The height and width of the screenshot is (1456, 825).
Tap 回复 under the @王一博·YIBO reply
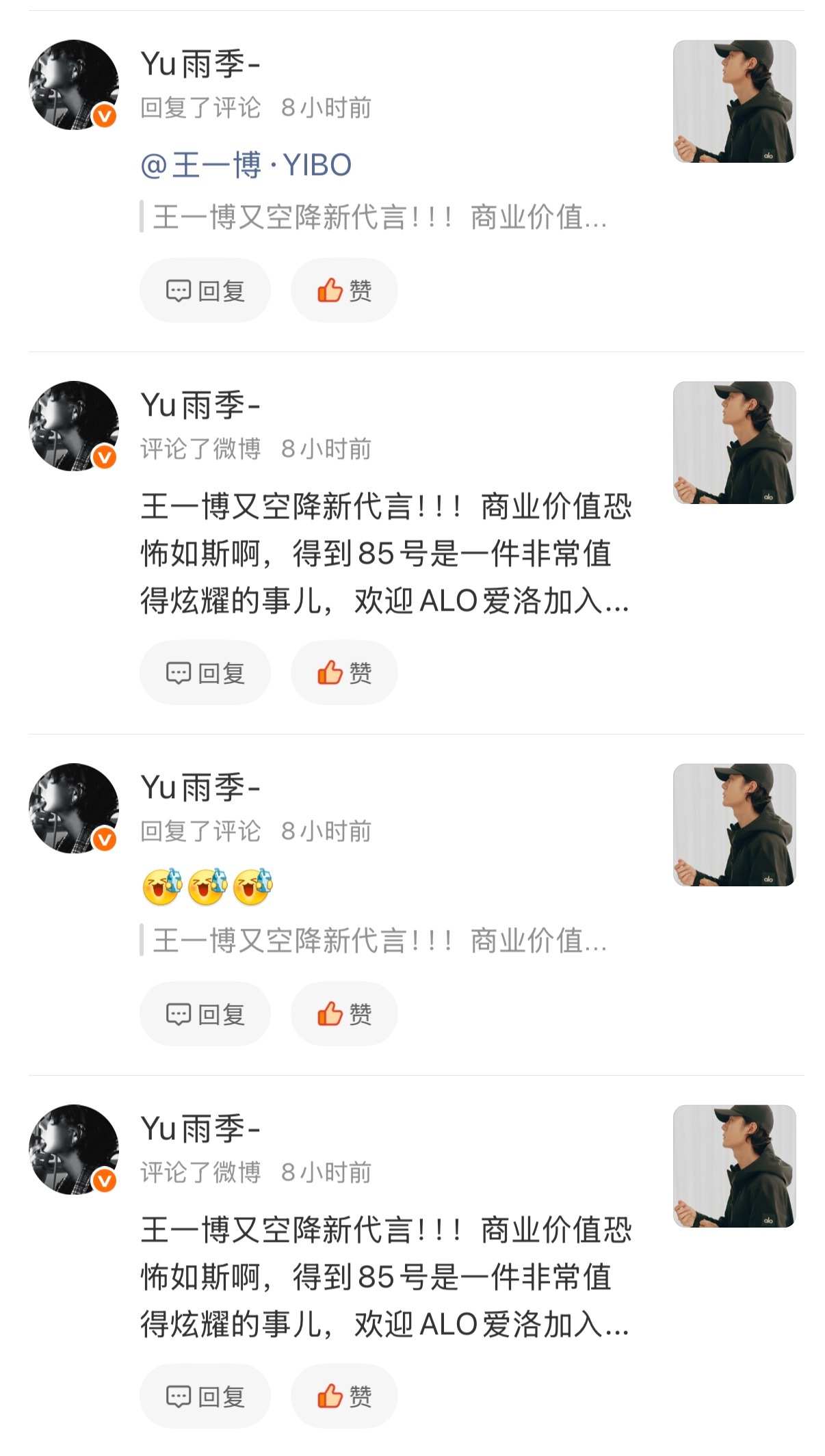coord(205,290)
